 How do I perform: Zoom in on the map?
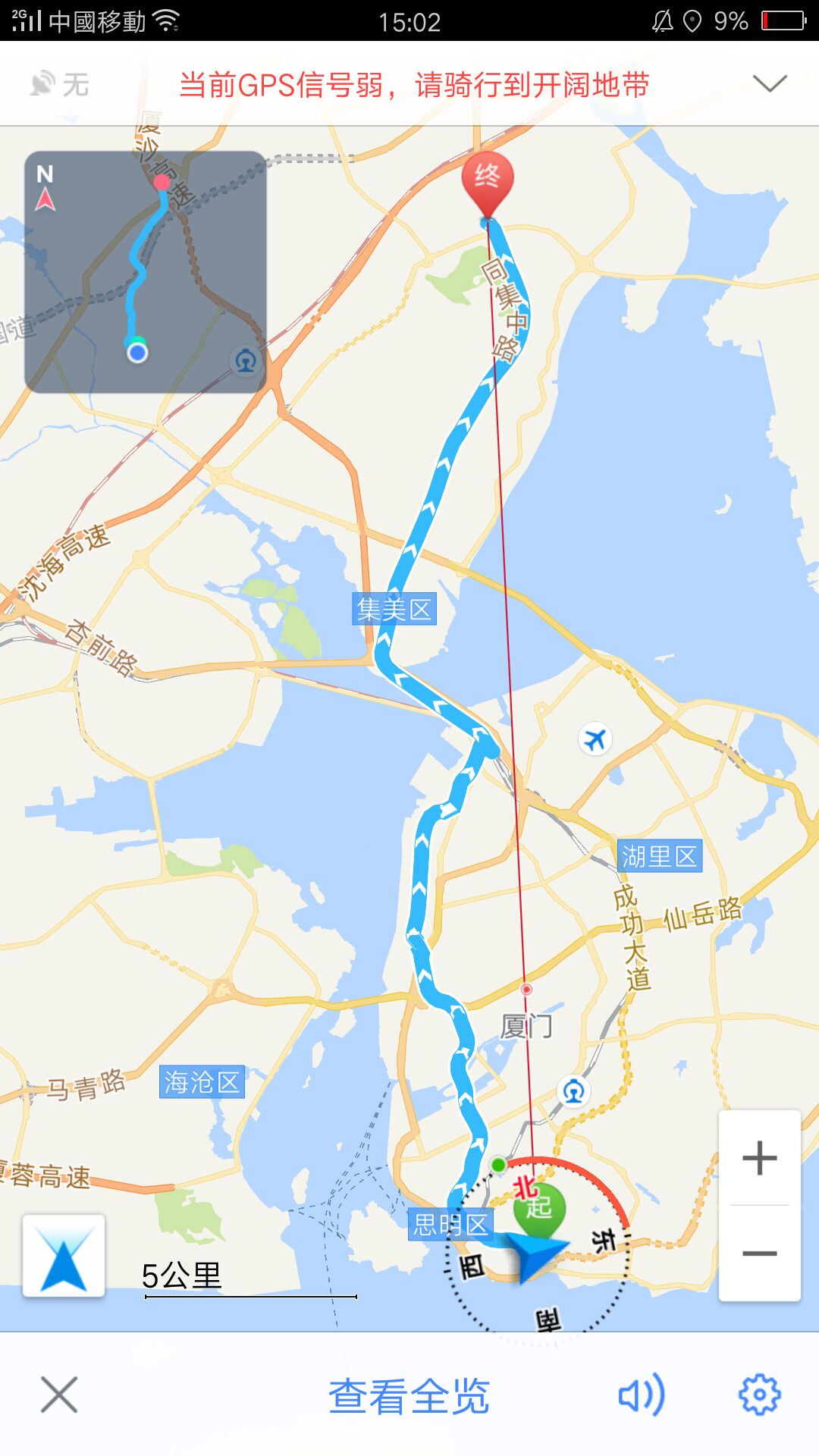(x=759, y=1158)
